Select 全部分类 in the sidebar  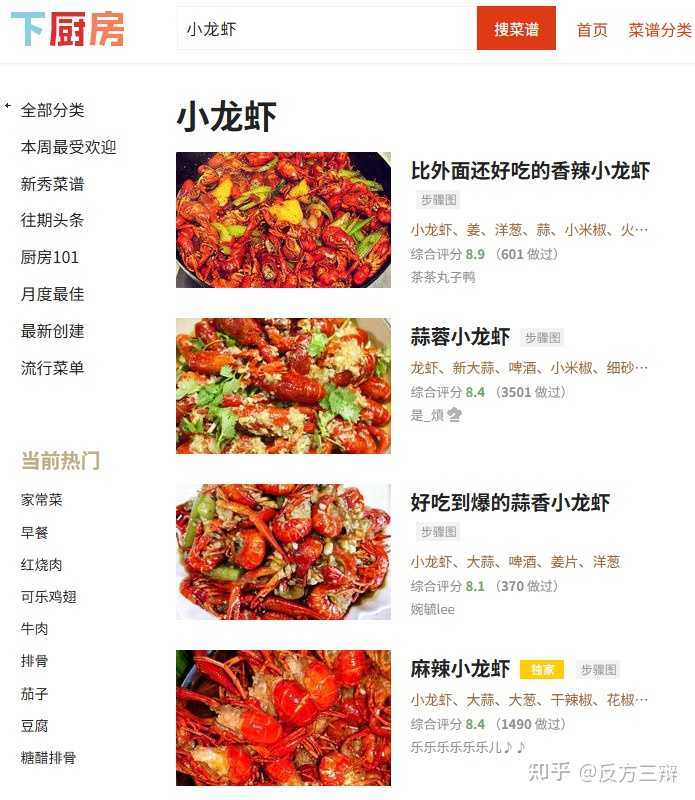52,110
